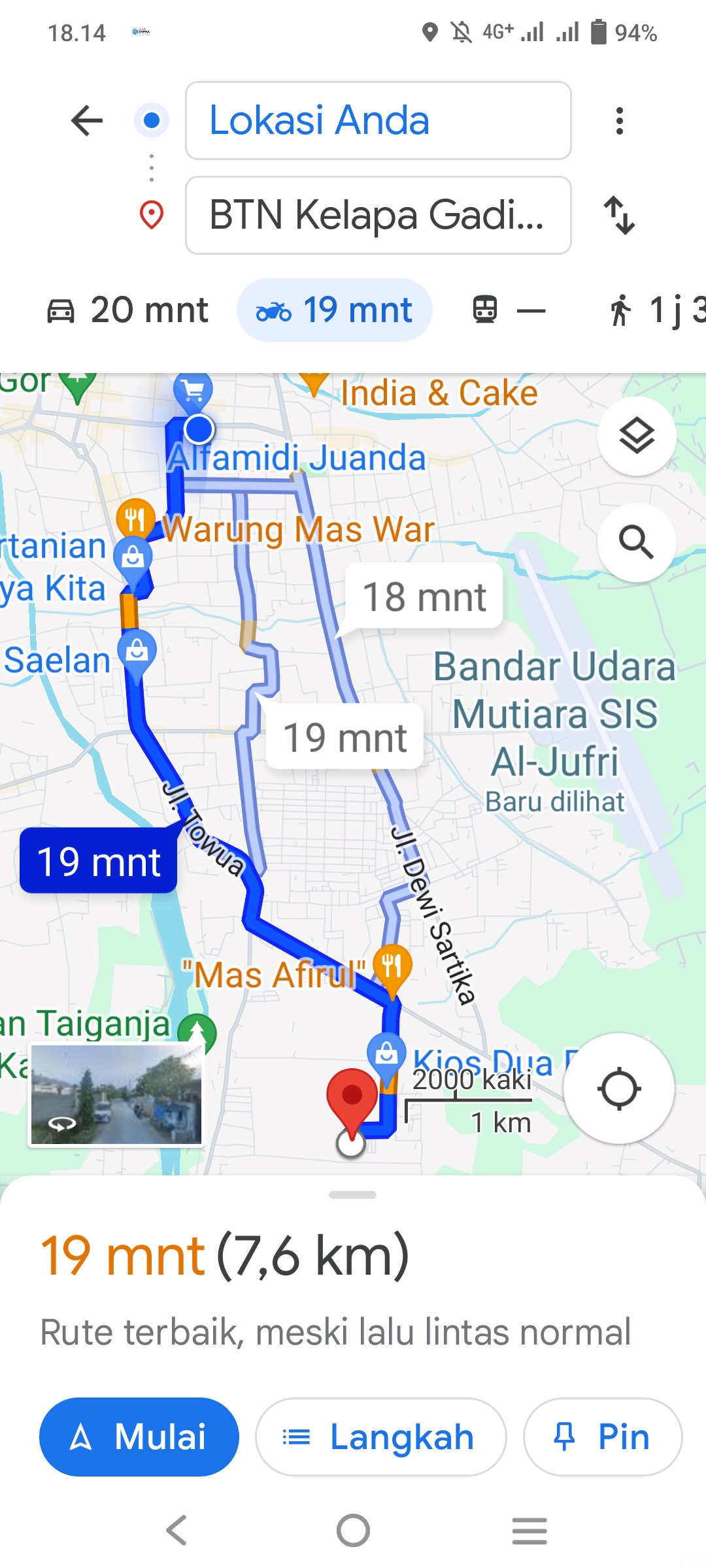Search along the route with magnifier
Image resolution: width=706 pixels, height=1568 pixels.
pyautogui.click(x=637, y=542)
